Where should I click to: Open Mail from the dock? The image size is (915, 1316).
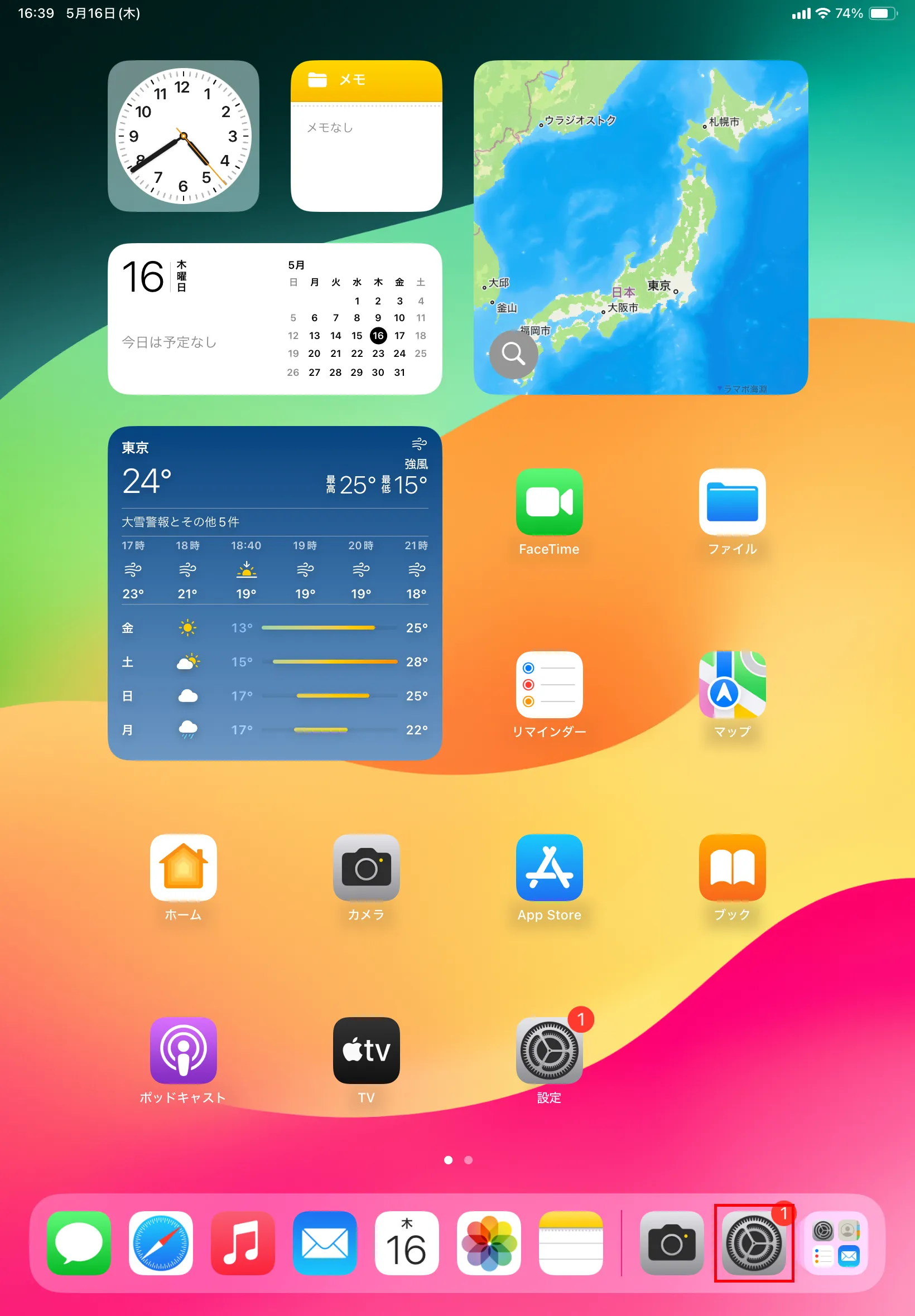(325, 1244)
